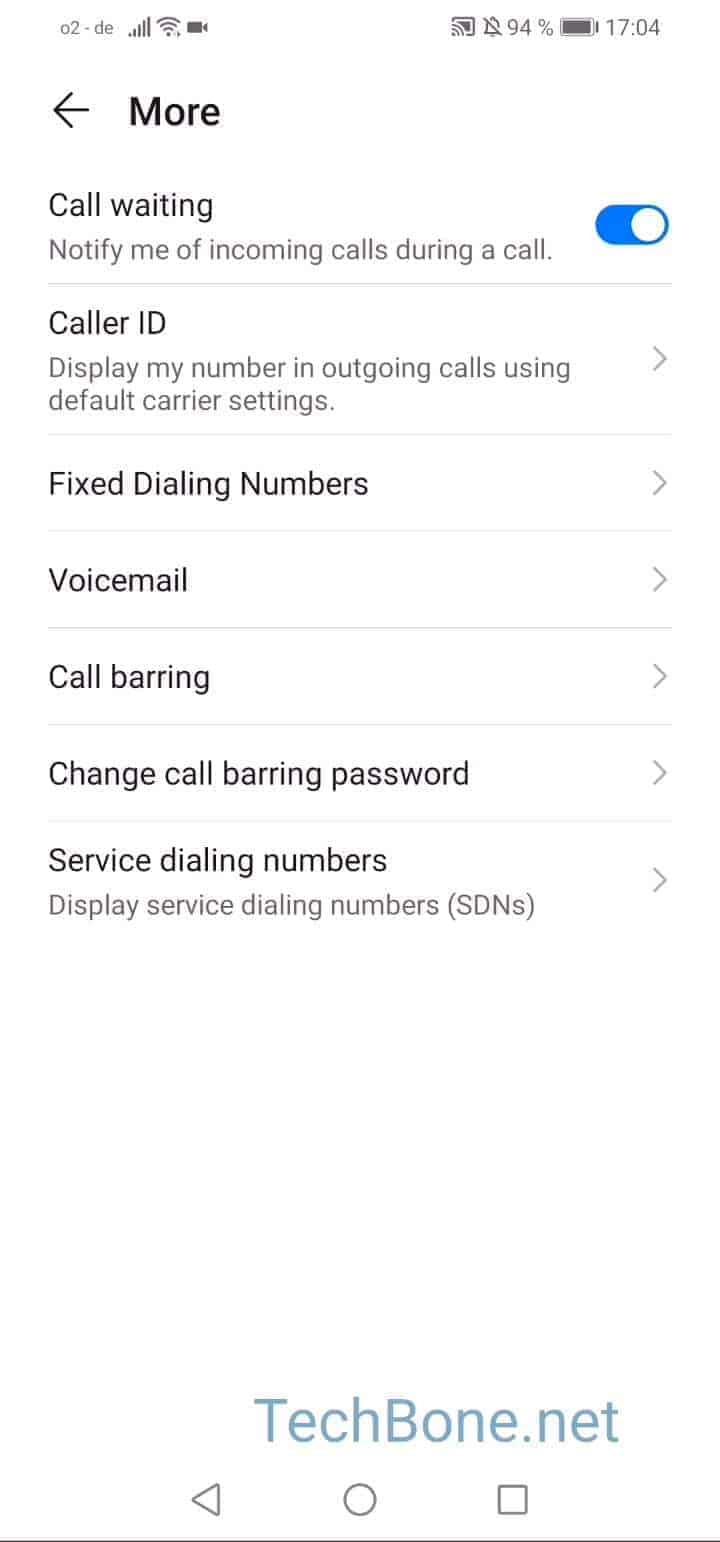Tap the system home button
Image resolution: width=720 pixels, height=1542 pixels.
[x=359, y=1499]
